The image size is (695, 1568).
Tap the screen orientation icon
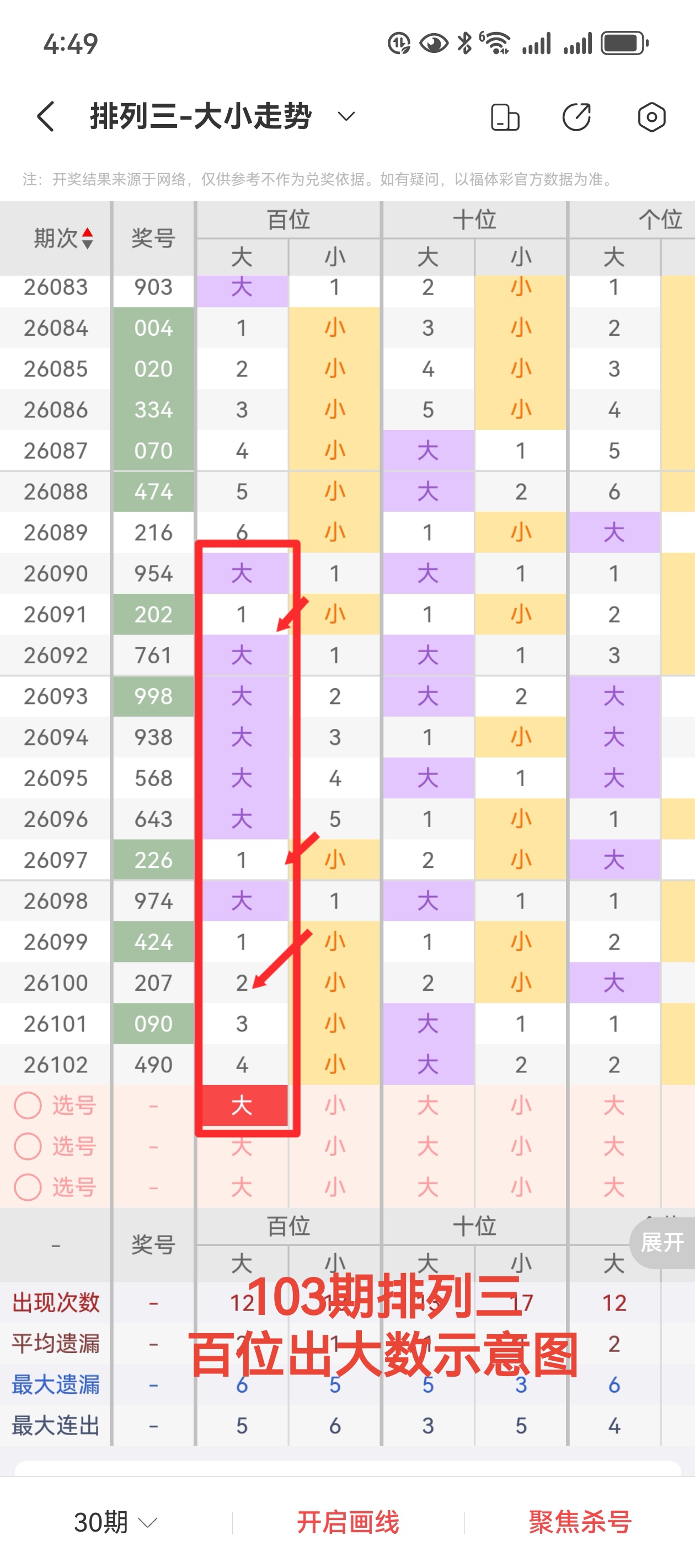[x=505, y=117]
